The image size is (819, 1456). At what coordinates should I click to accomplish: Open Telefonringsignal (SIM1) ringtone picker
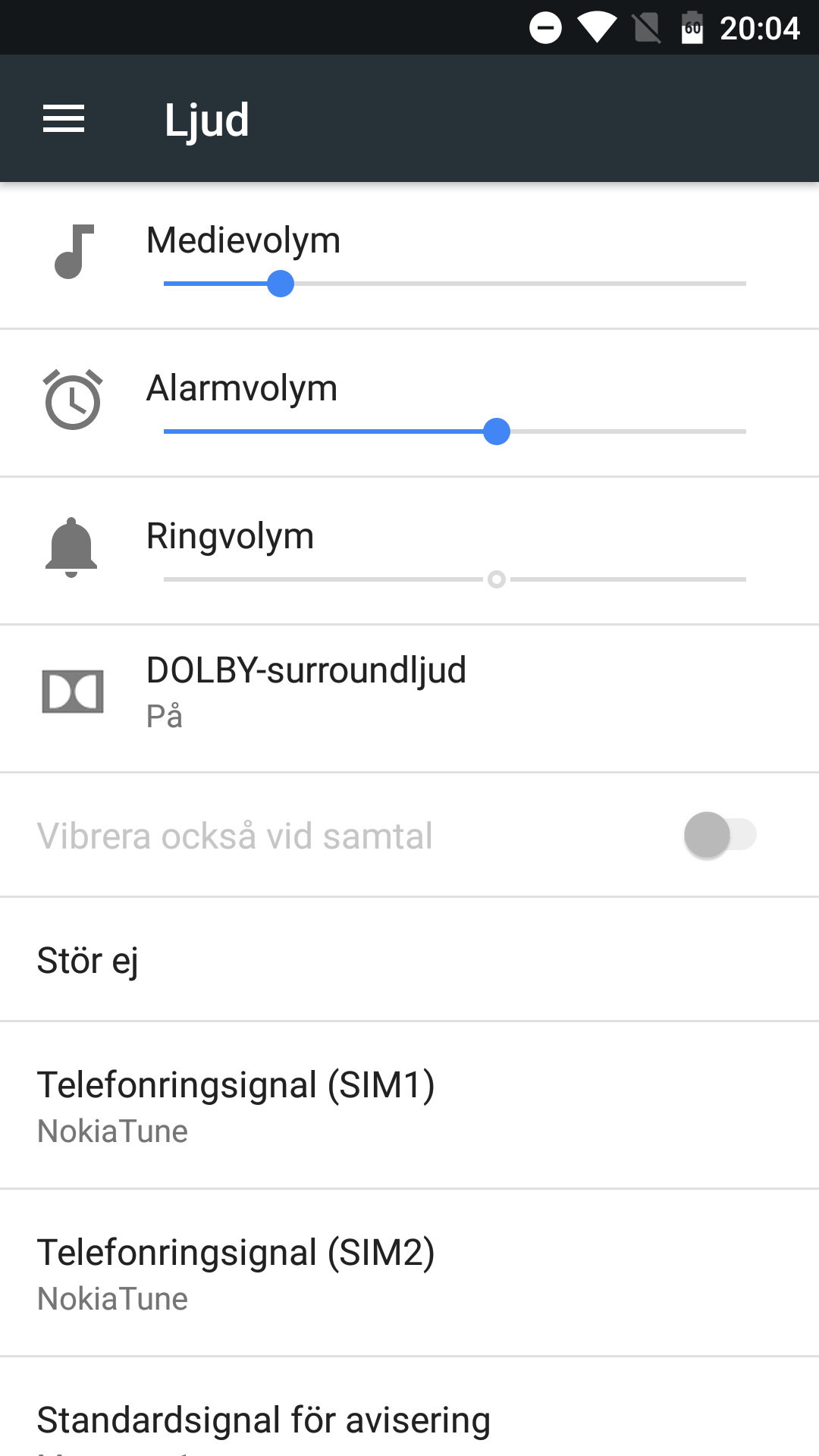coord(409,1106)
